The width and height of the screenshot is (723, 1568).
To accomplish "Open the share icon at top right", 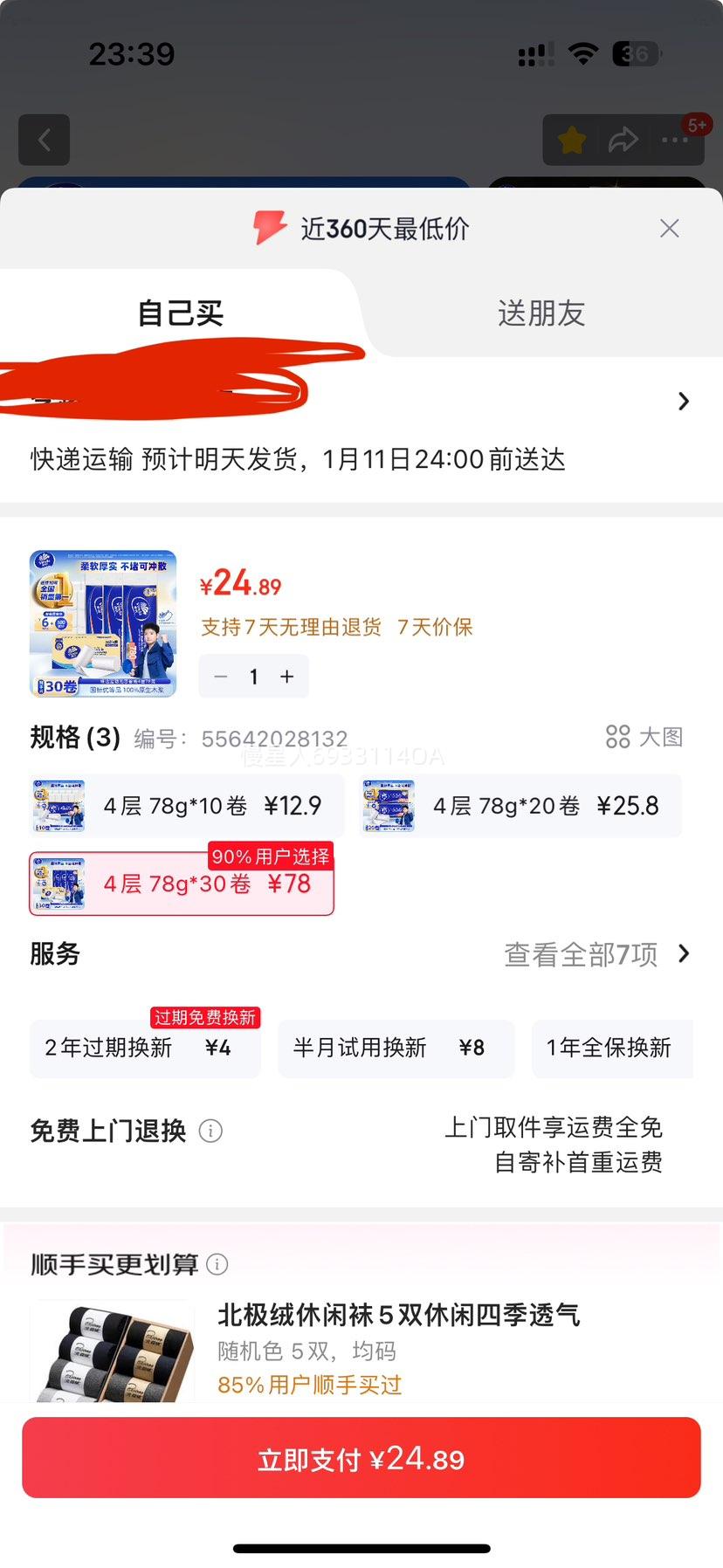I will (623, 140).
